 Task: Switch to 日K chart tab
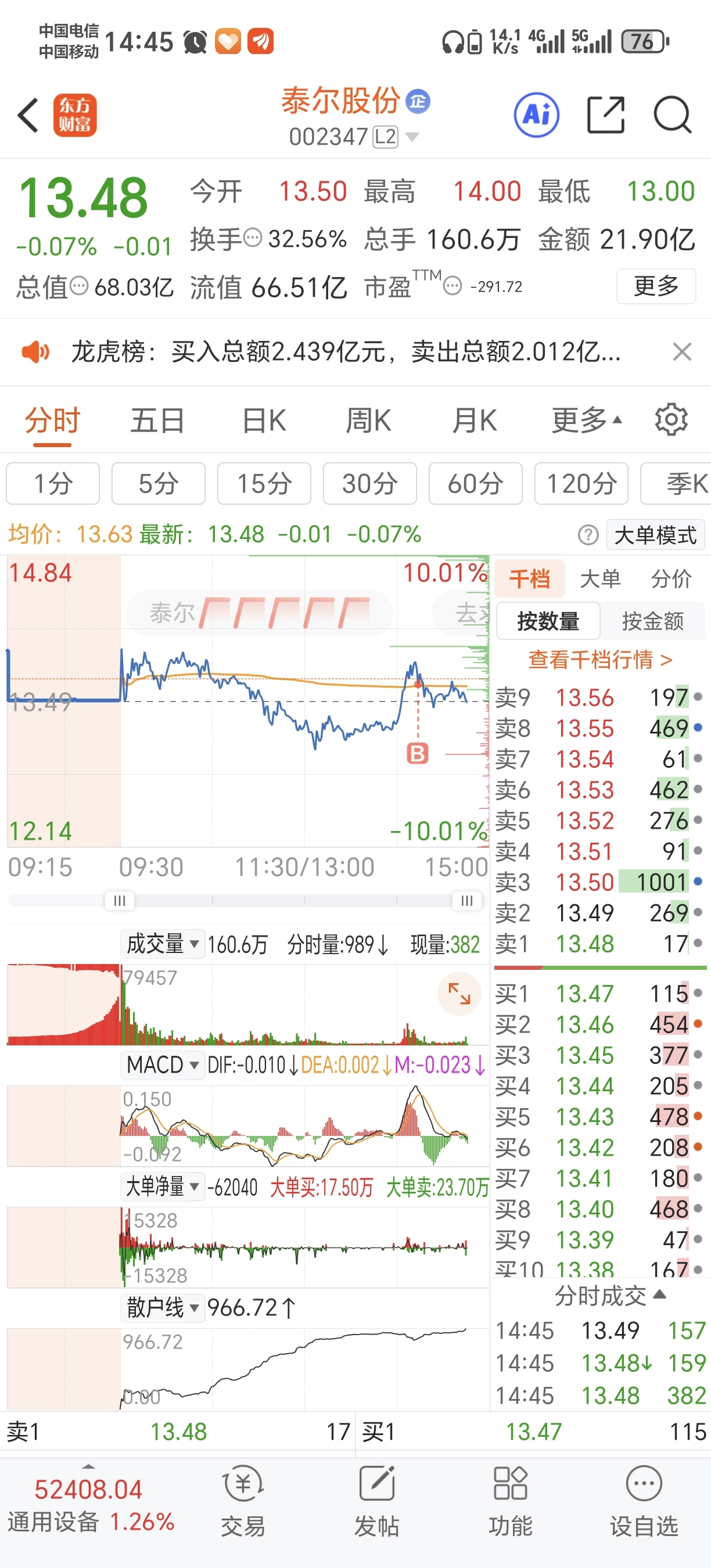(x=264, y=420)
